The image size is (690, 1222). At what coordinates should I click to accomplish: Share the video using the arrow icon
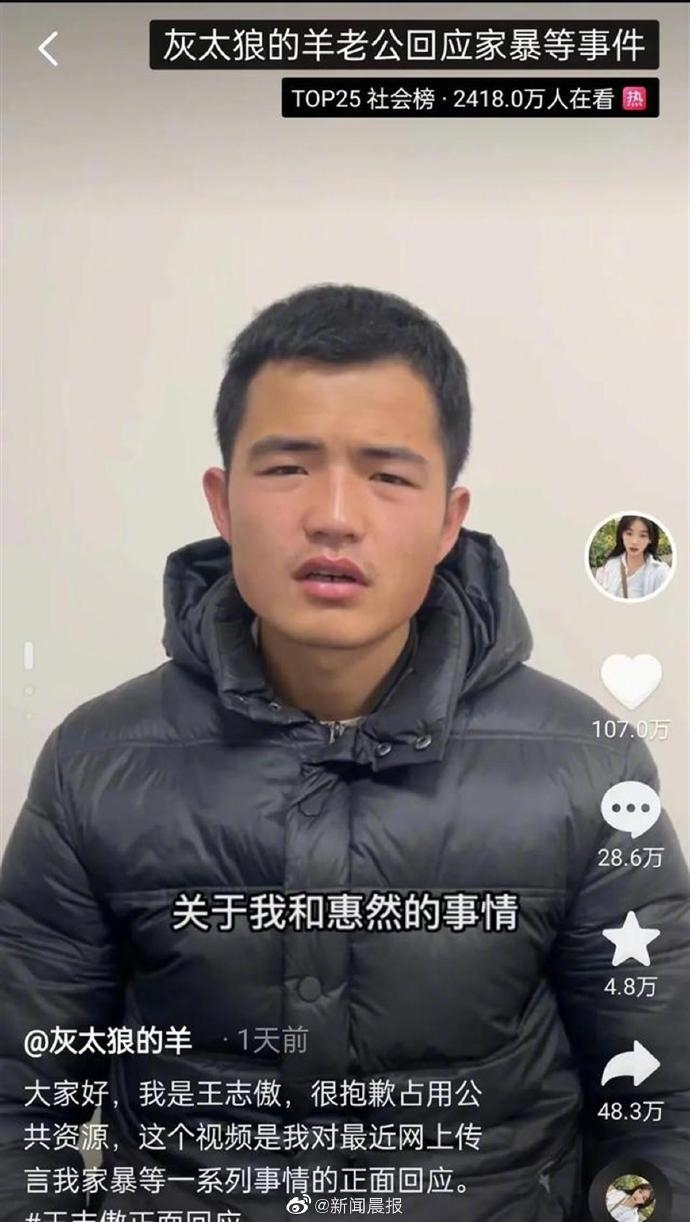631,1065
